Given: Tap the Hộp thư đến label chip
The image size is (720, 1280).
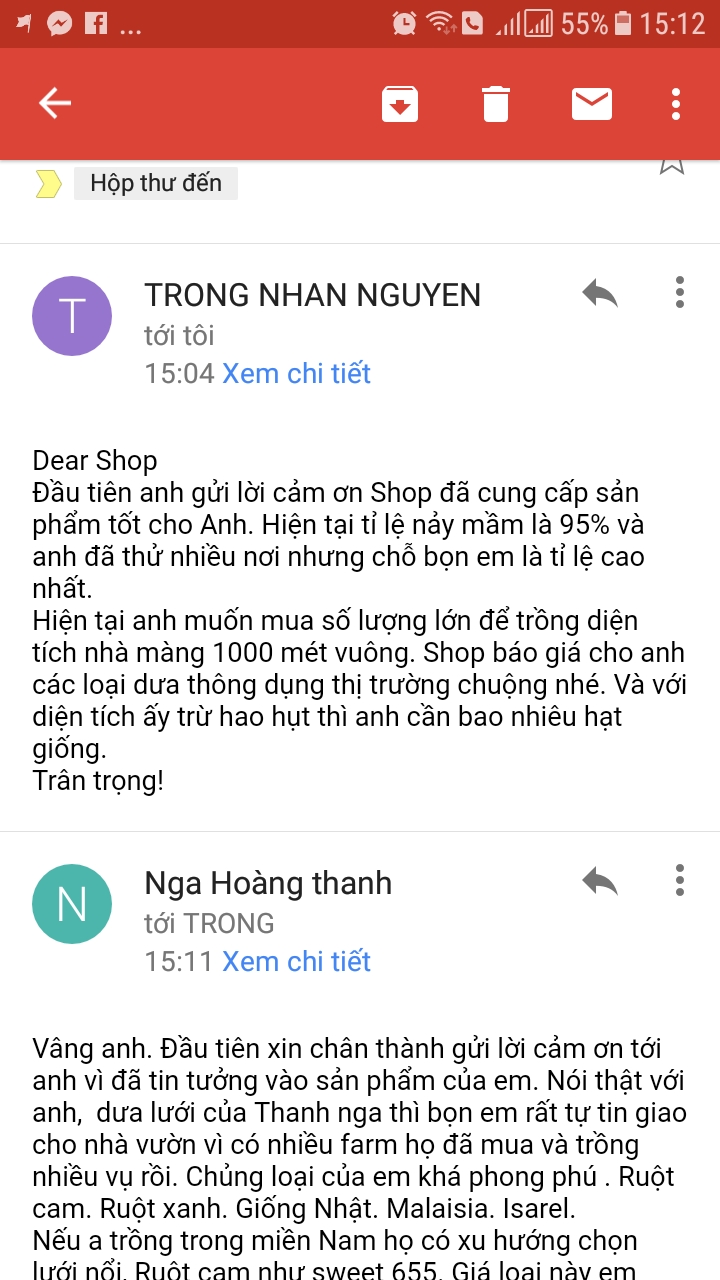Looking at the screenshot, I should [156, 183].
